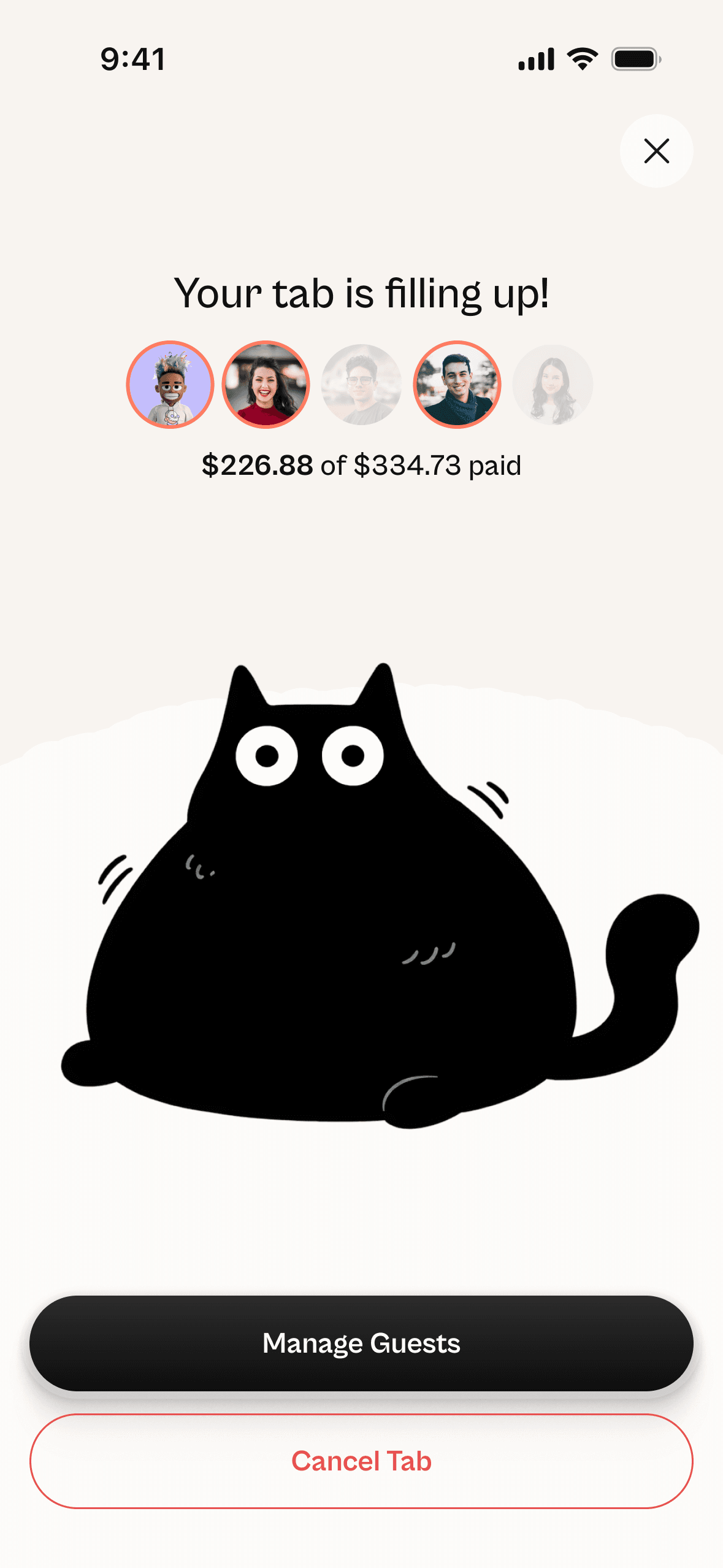Select the first fully-paid guest avatar

tap(171, 385)
